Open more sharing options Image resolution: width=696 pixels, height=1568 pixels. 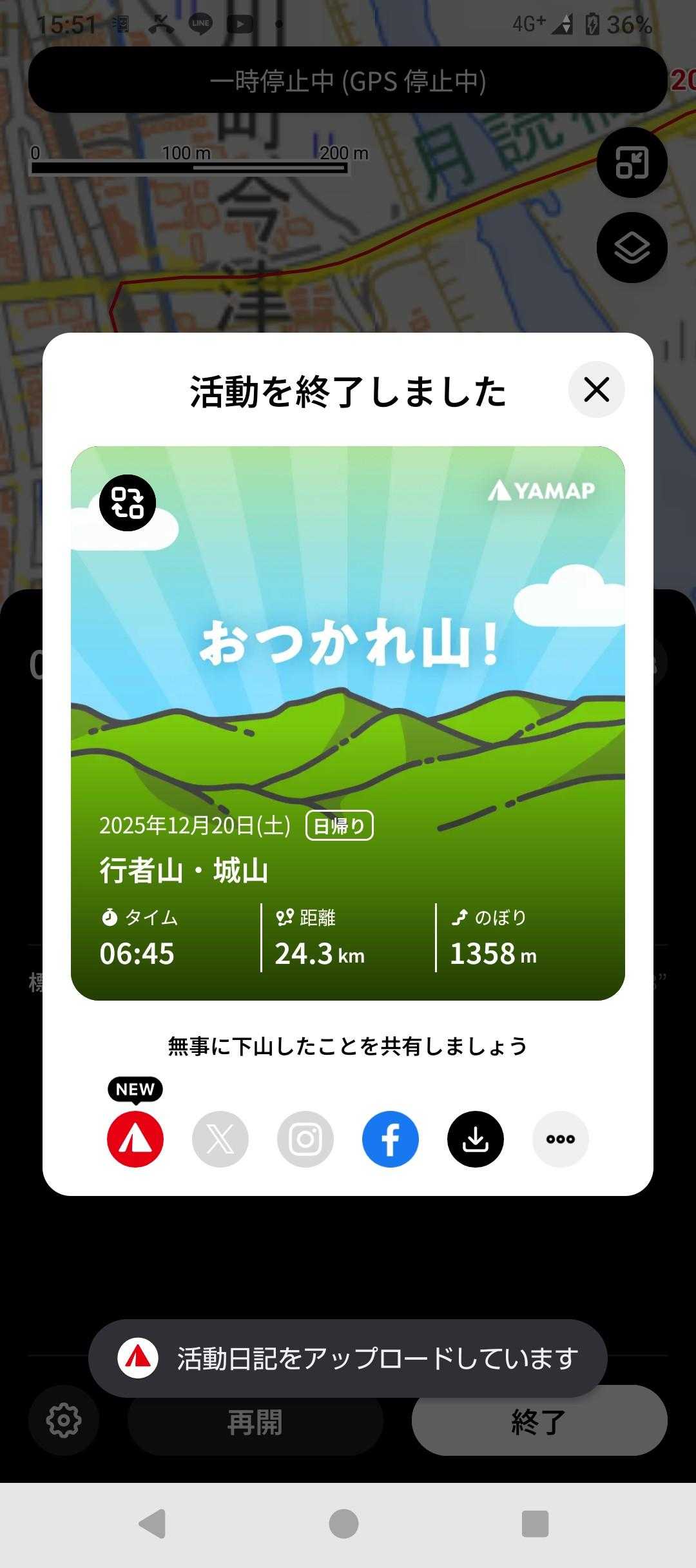point(561,1139)
